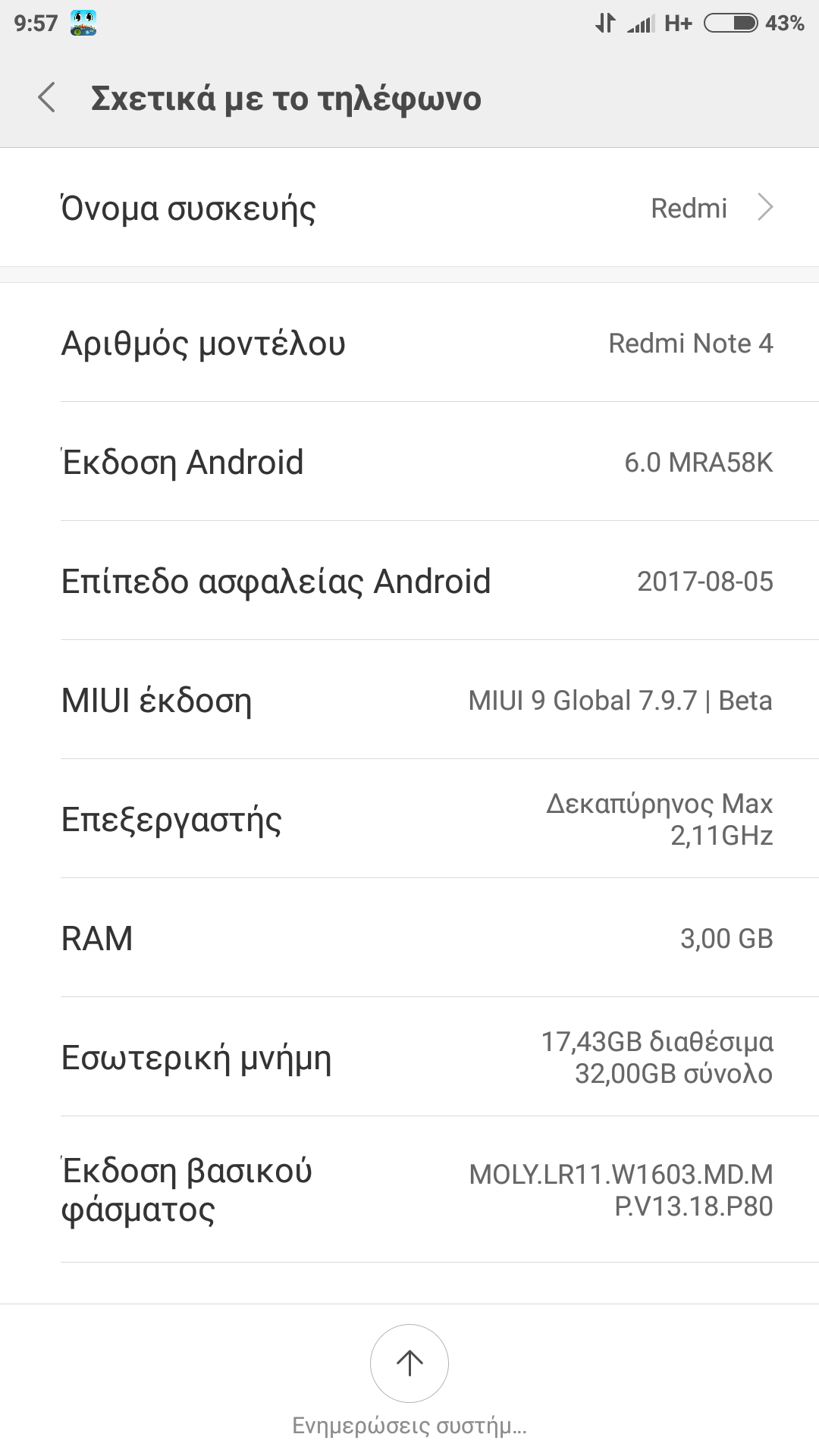This screenshot has width=819, height=1456.
Task: Open the Όνομα συσκευής setting
Action: point(409,208)
